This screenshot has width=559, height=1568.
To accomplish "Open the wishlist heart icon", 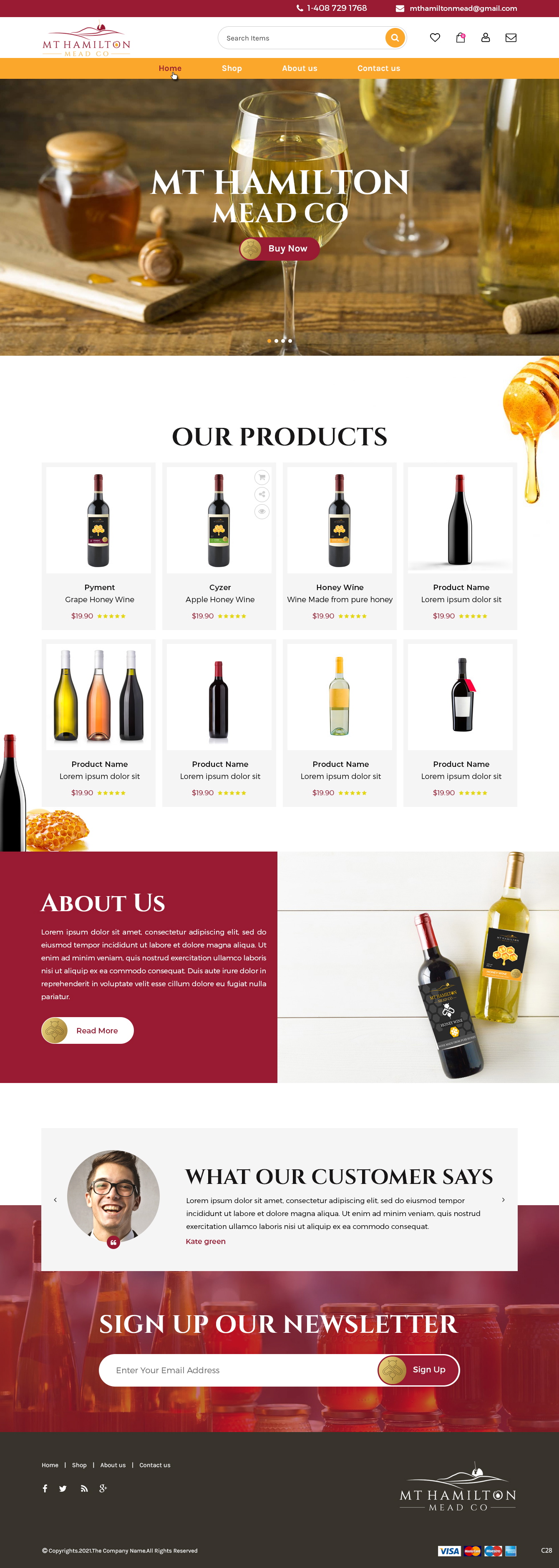I will 435,38.
